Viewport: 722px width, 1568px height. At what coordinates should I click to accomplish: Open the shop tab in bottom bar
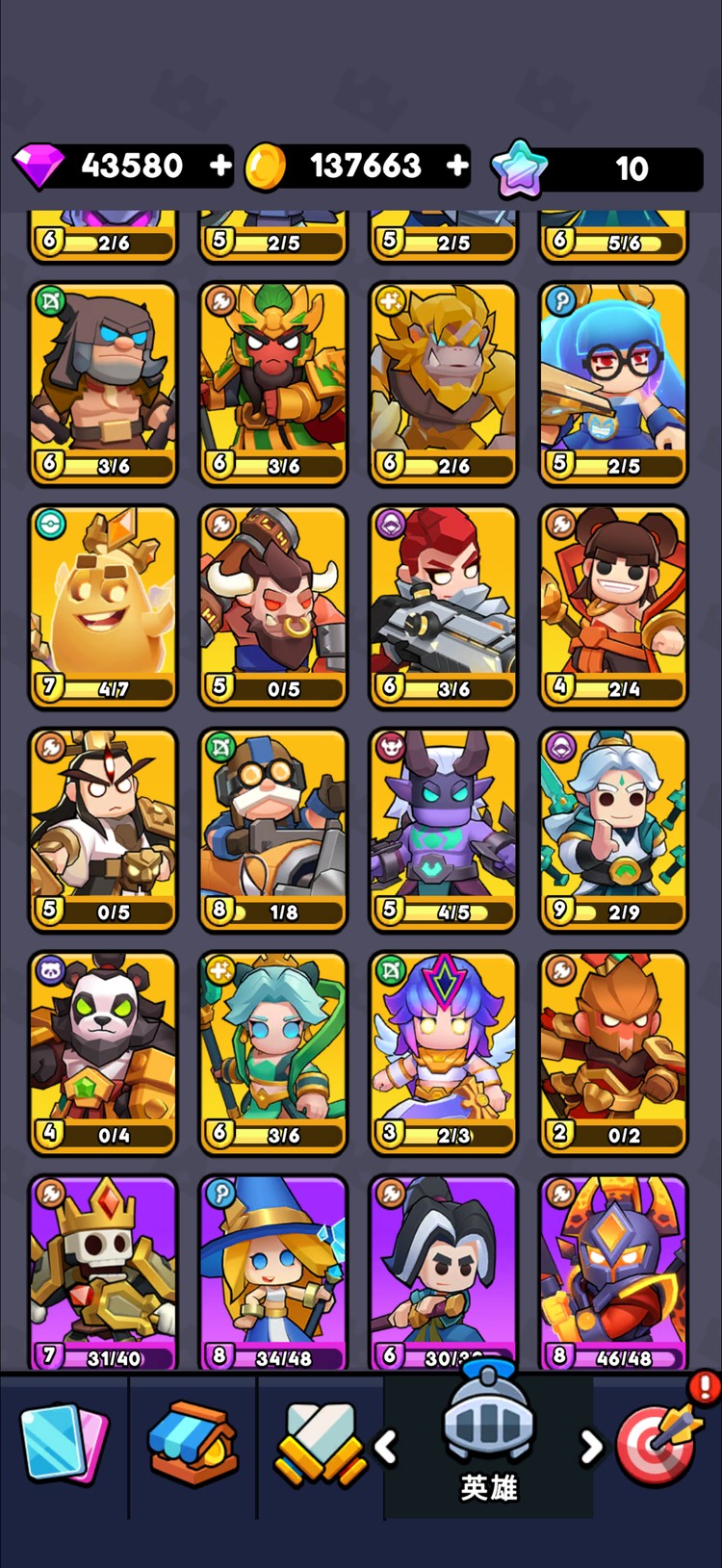click(x=193, y=1444)
